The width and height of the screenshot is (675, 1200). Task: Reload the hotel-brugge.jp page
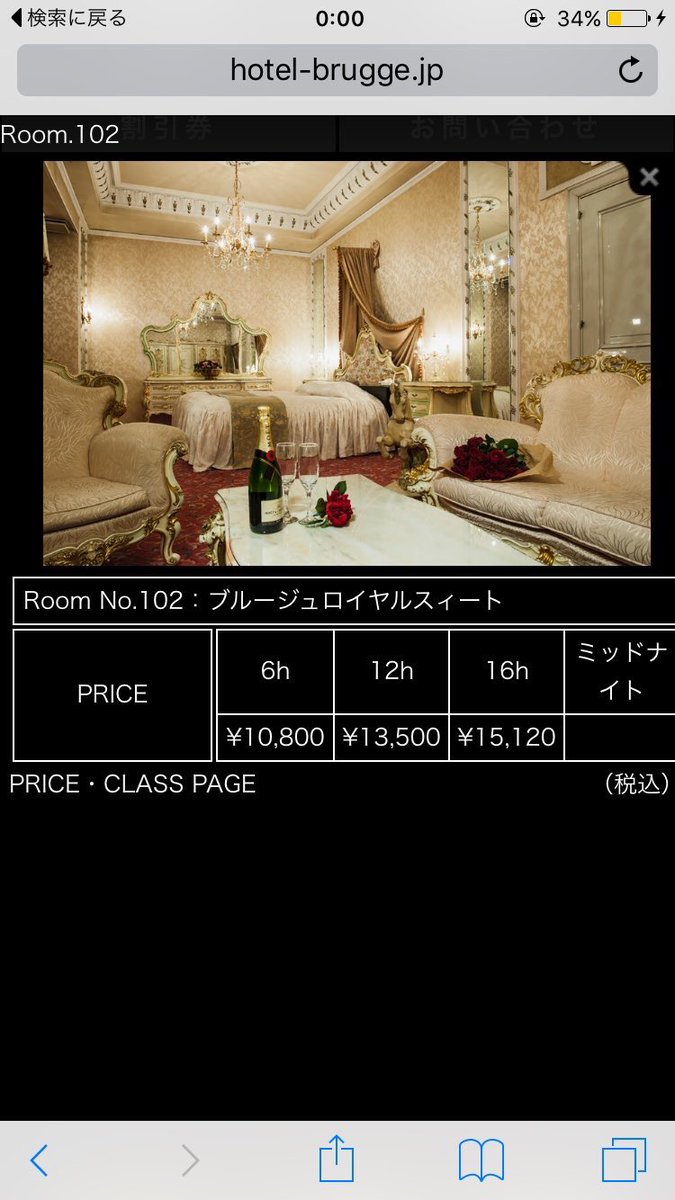630,71
